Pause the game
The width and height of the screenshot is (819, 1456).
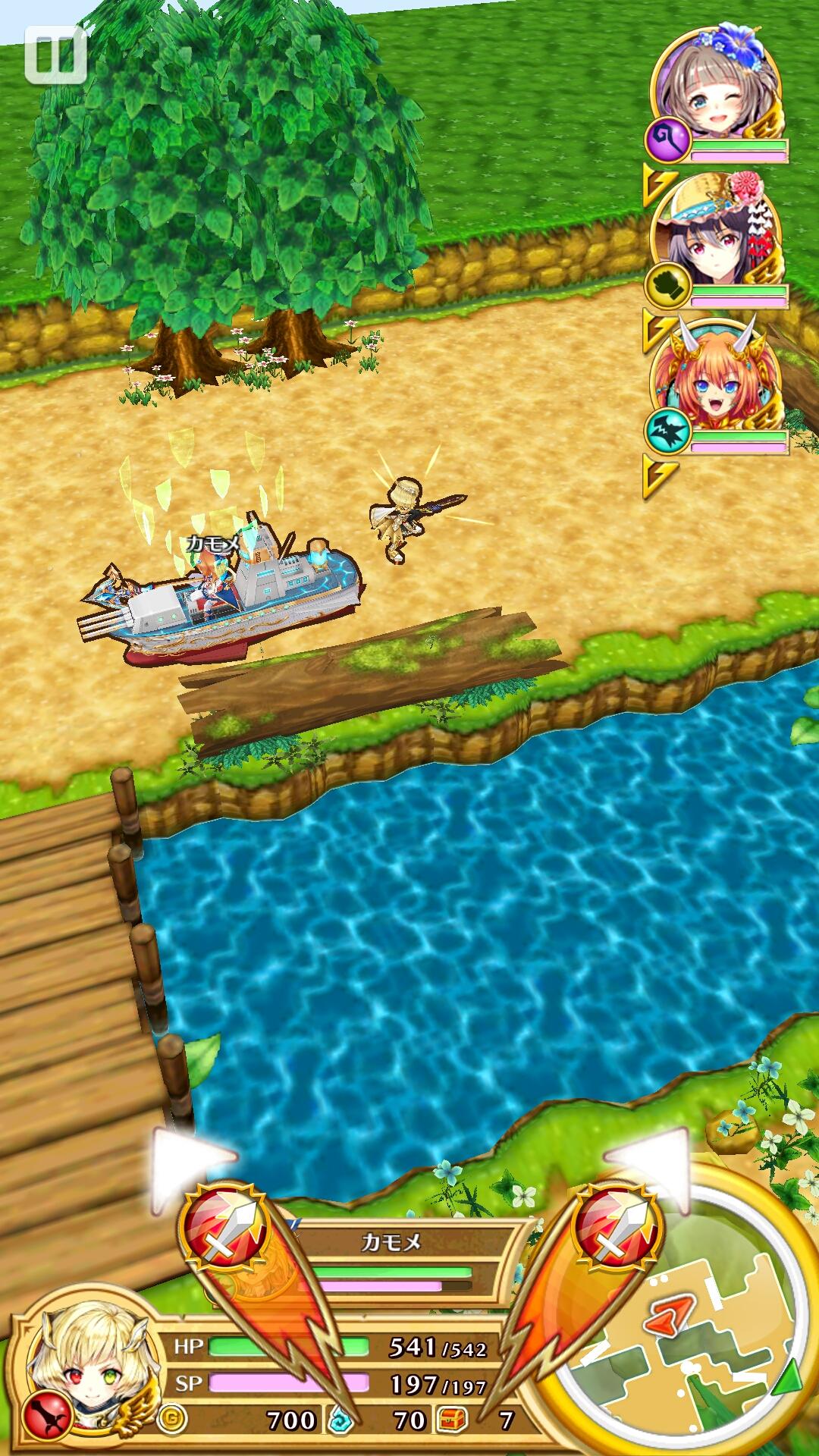coord(55,55)
